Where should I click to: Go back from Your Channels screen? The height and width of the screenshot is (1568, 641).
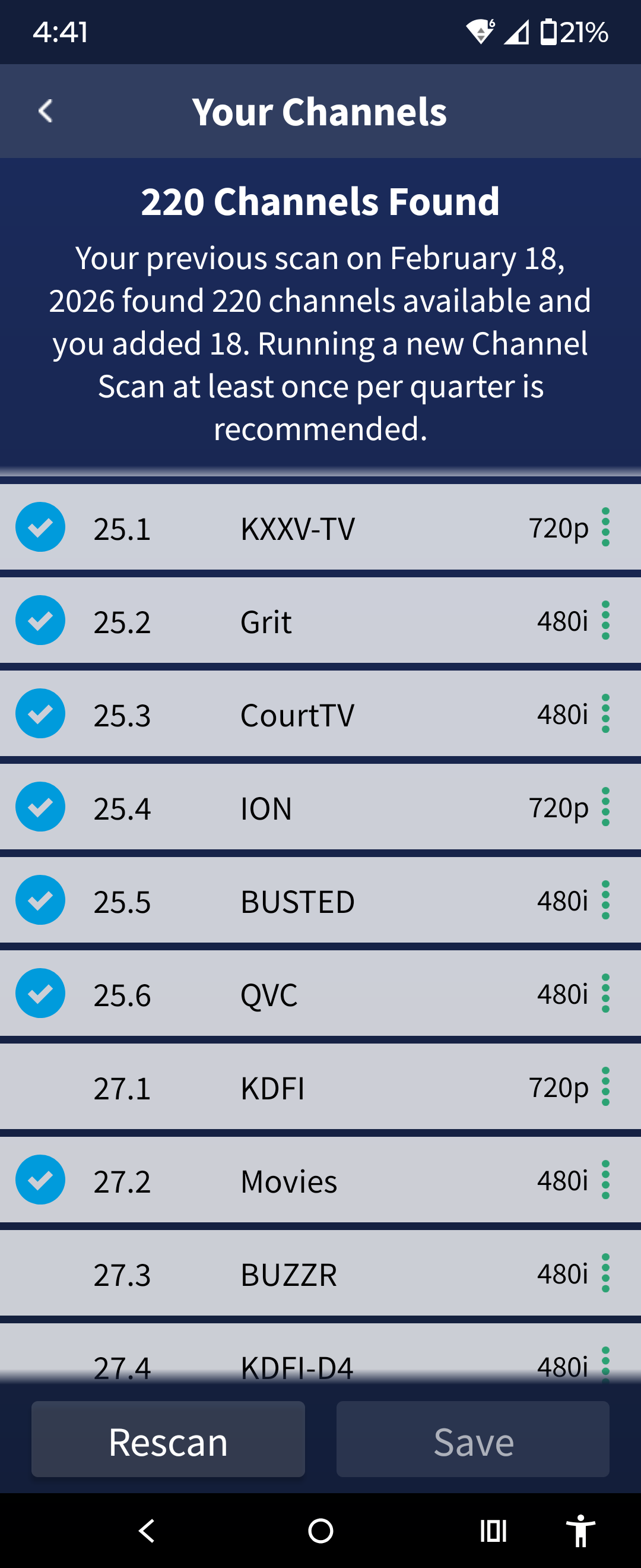click(x=46, y=112)
